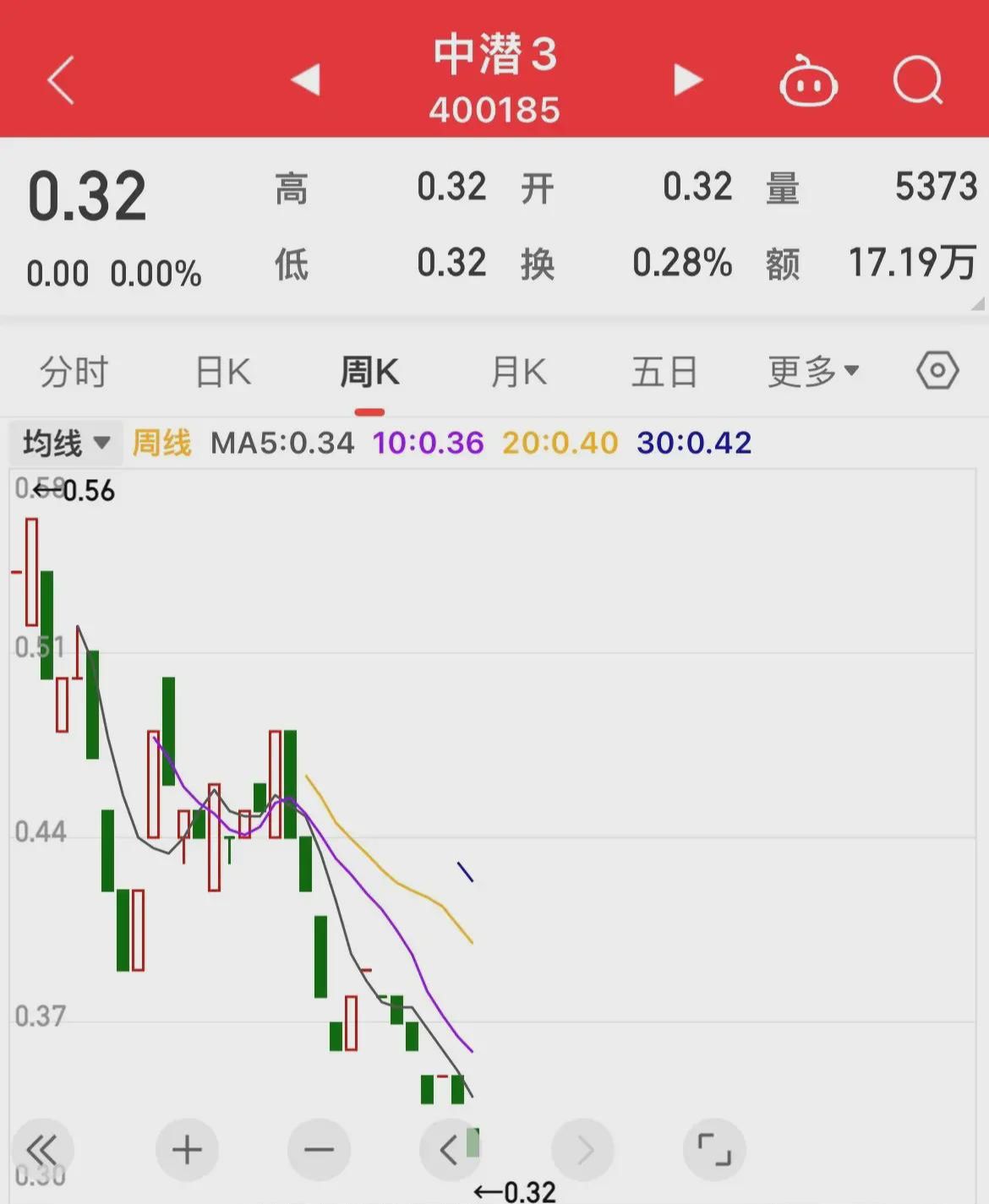The image size is (989, 1204).
Task: Switch to the 分时 chart tab
Action: pyautogui.click(x=74, y=372)
